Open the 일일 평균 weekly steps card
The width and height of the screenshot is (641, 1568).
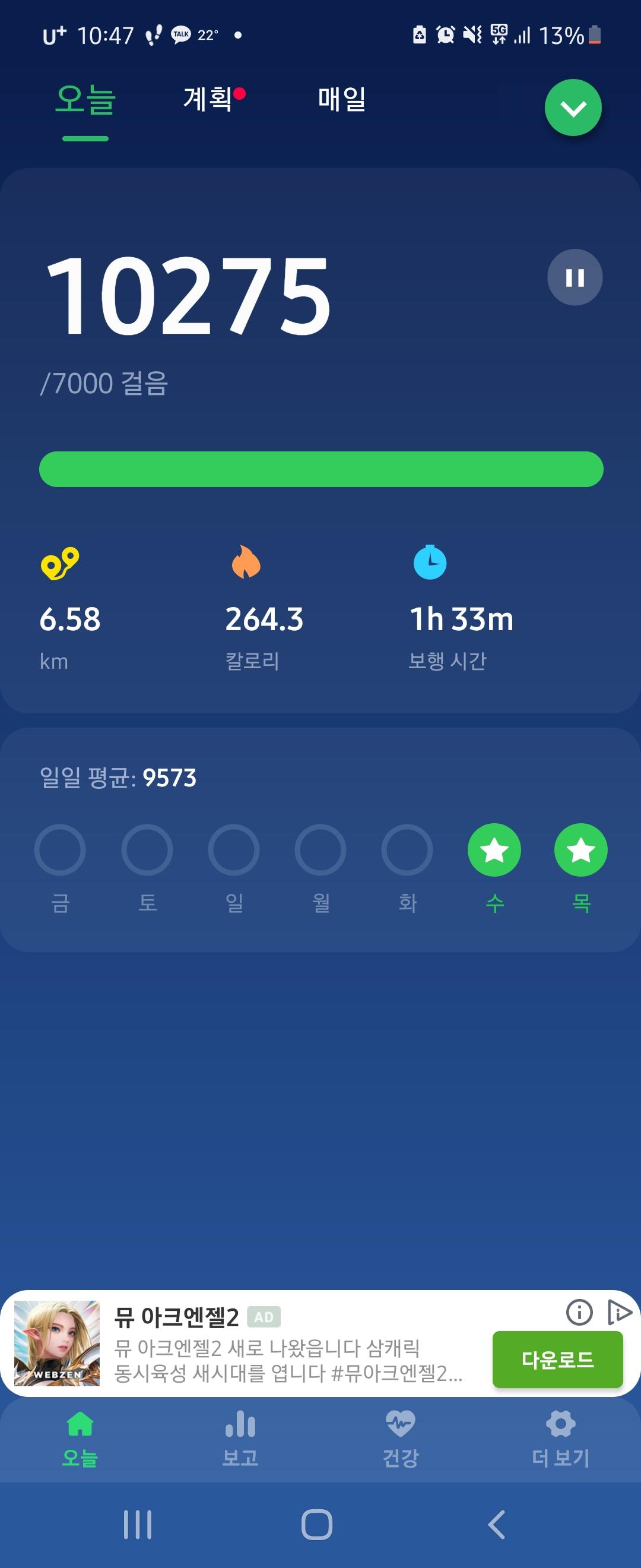click(320, 839)
